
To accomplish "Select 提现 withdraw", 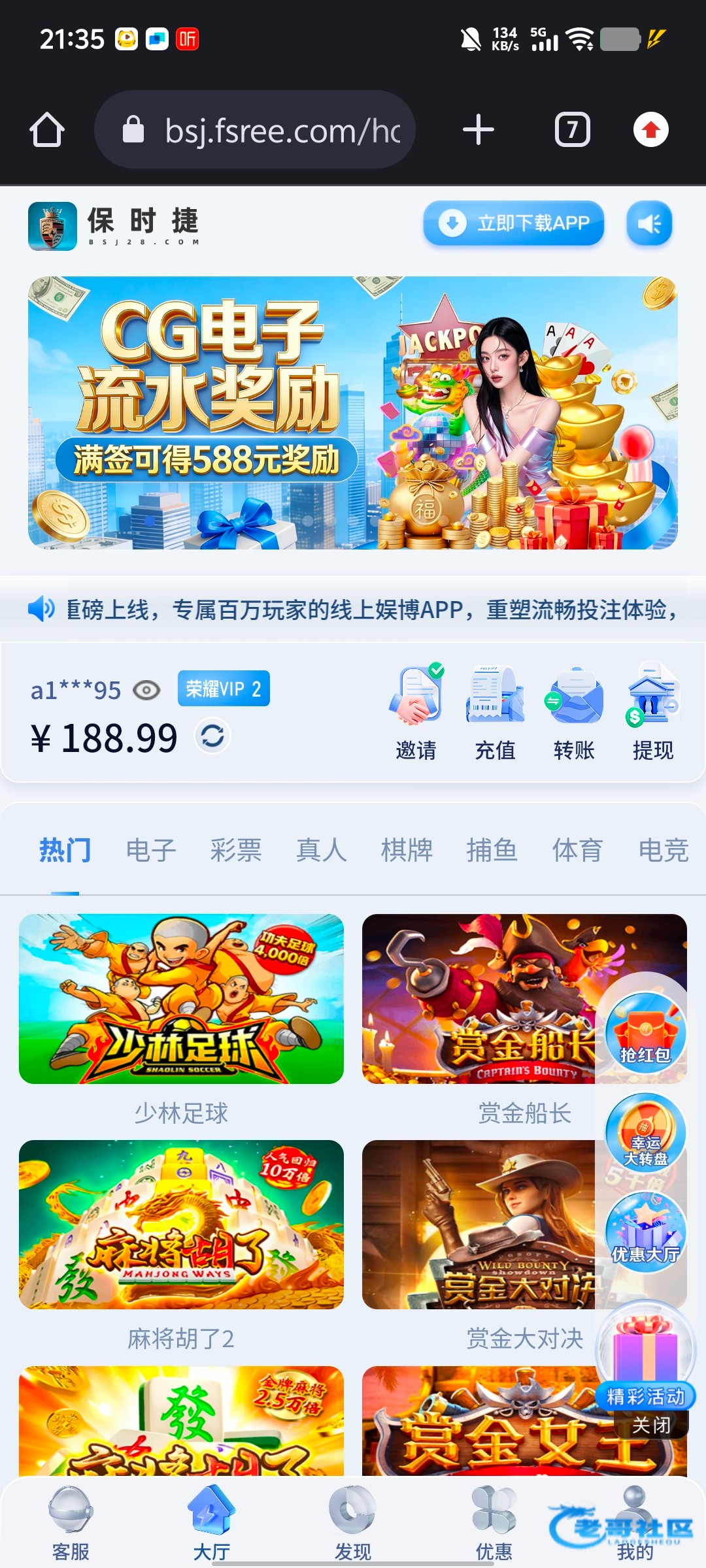I will point(653,712).
